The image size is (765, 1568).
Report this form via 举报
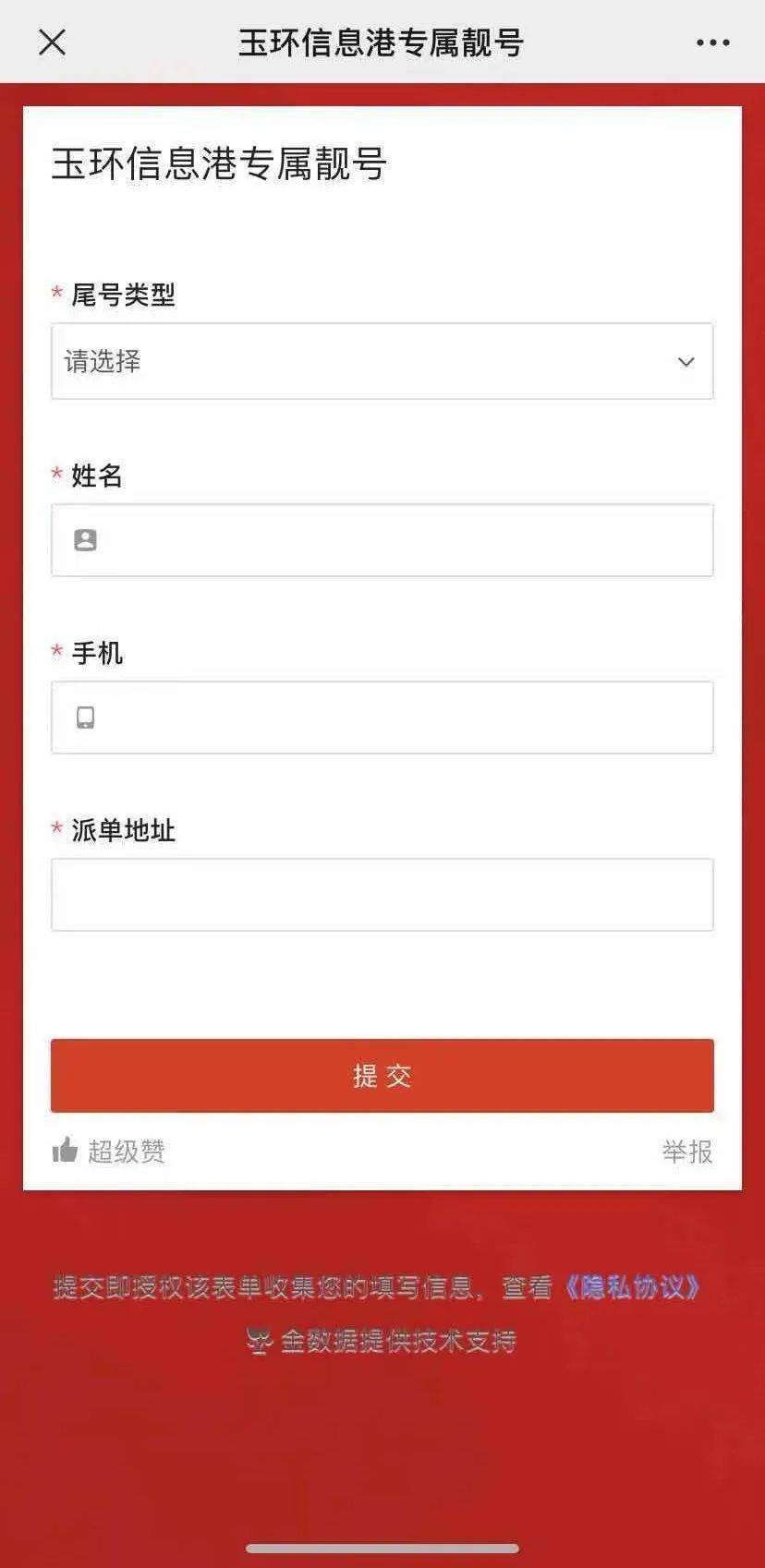pyautogui.click(x=687, y=1152)
